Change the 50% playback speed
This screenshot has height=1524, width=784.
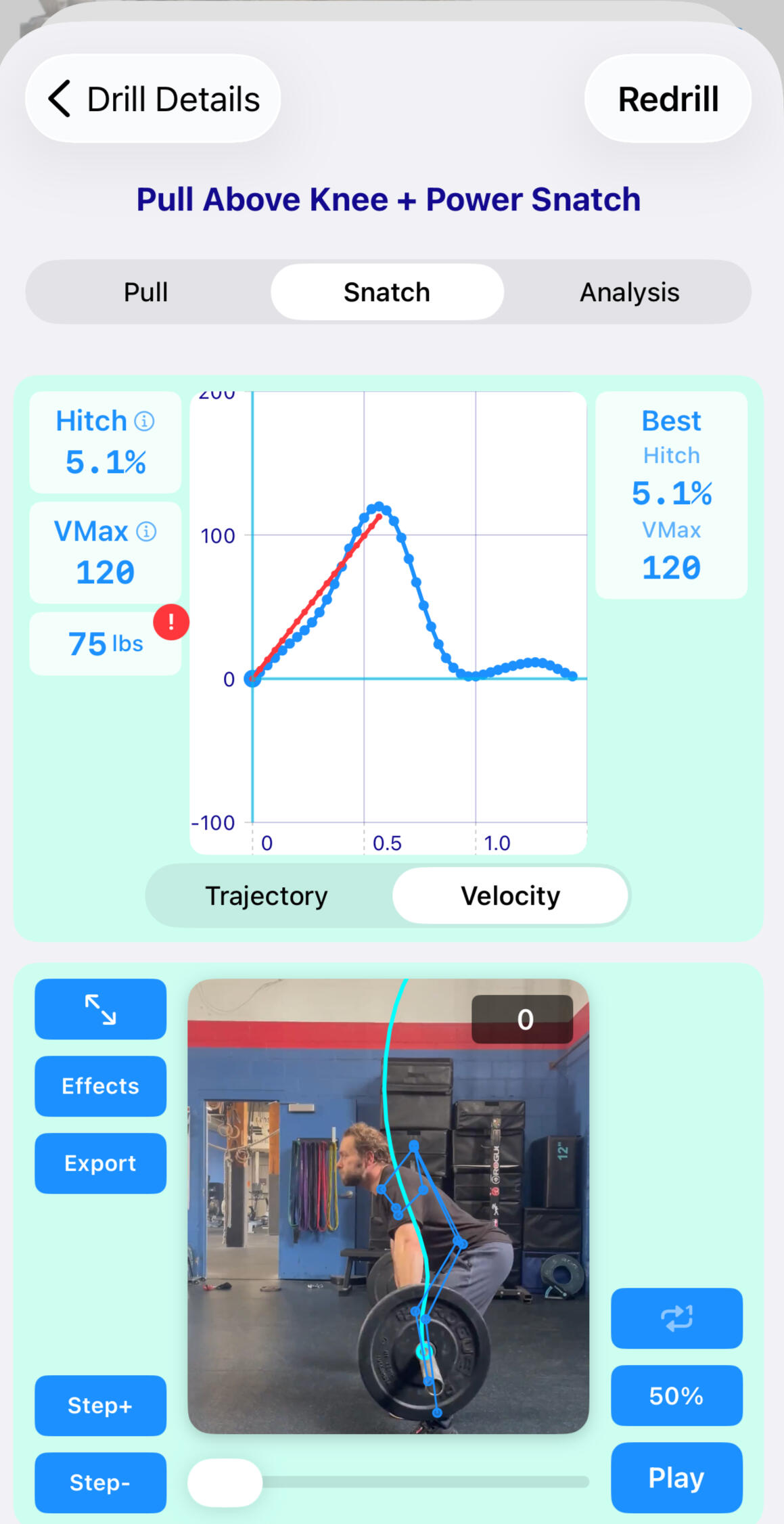676,1395
